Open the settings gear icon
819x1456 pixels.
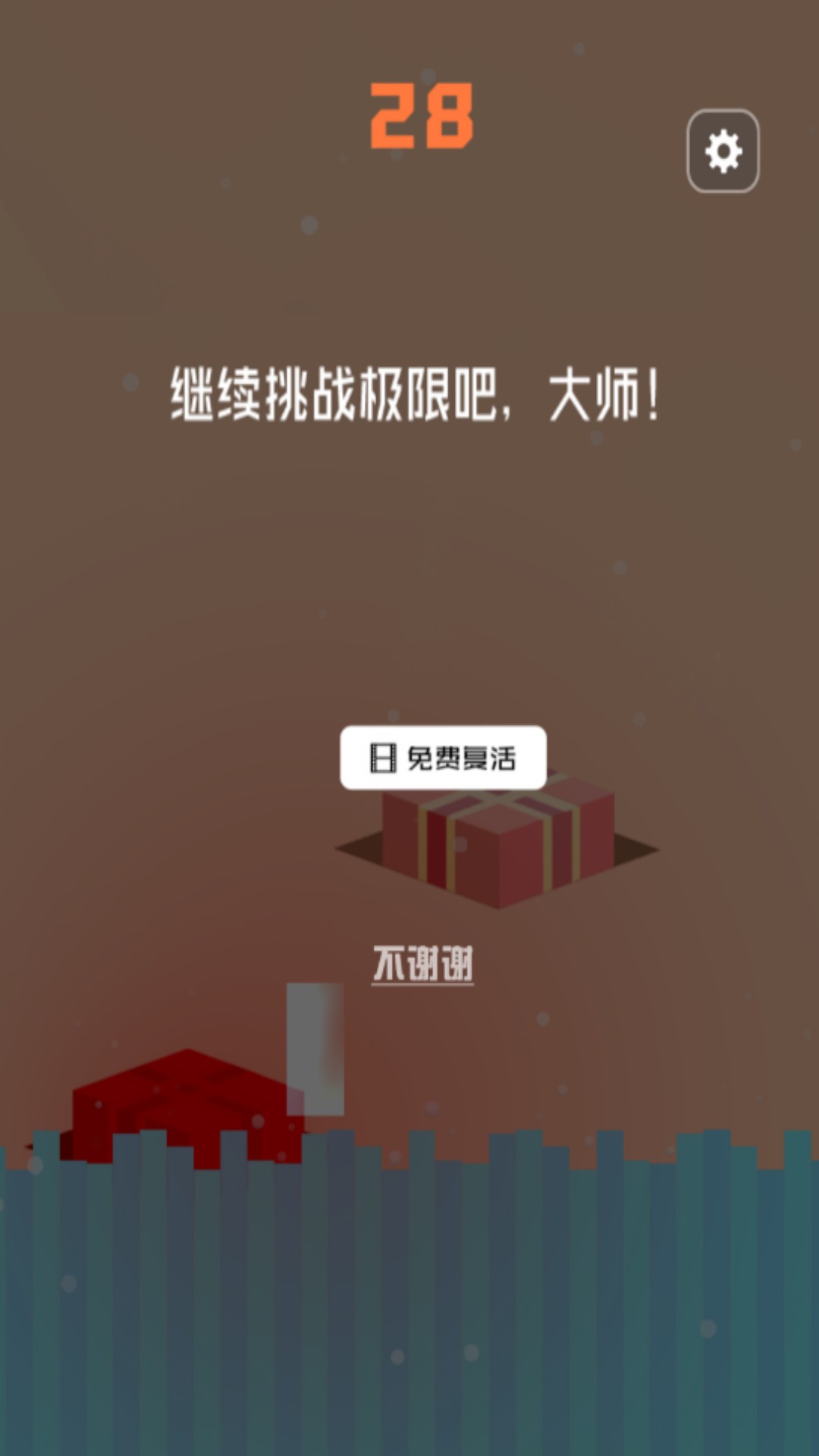[x=723, y=151]
